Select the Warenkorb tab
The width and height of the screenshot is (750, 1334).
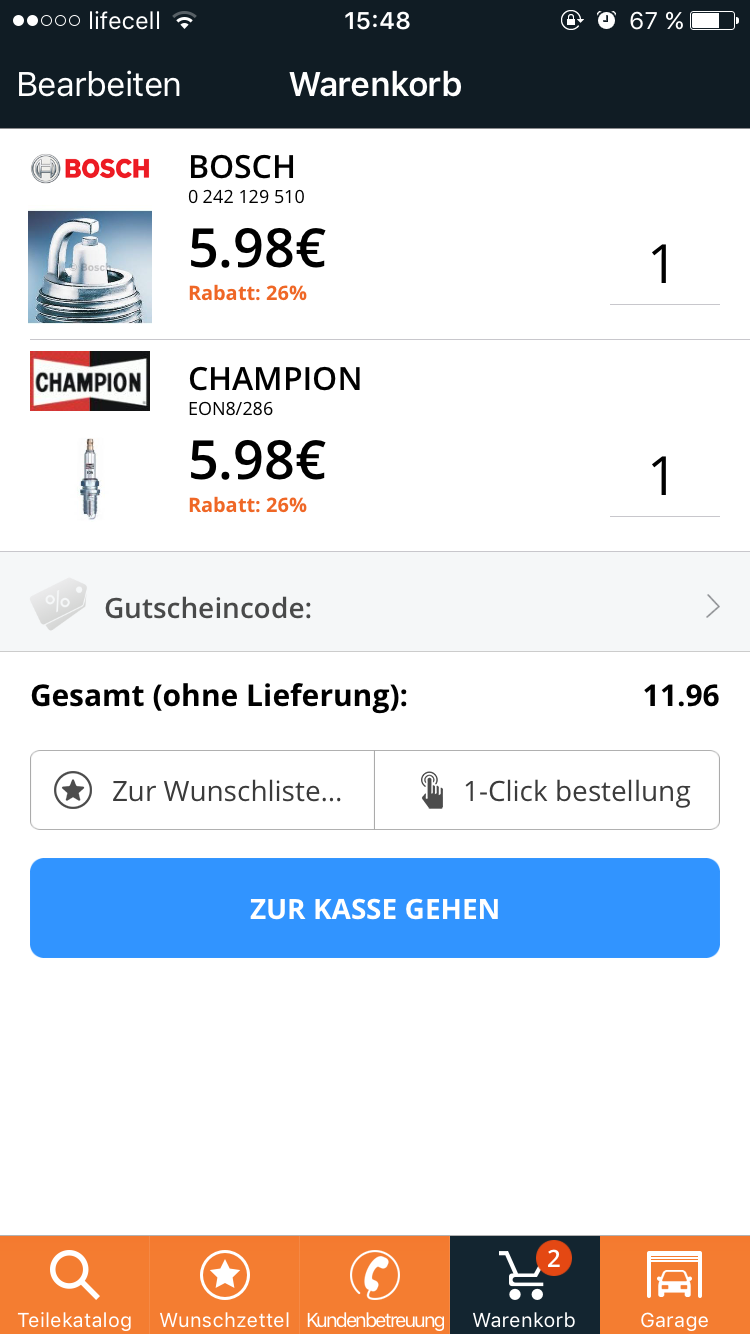525,1287
